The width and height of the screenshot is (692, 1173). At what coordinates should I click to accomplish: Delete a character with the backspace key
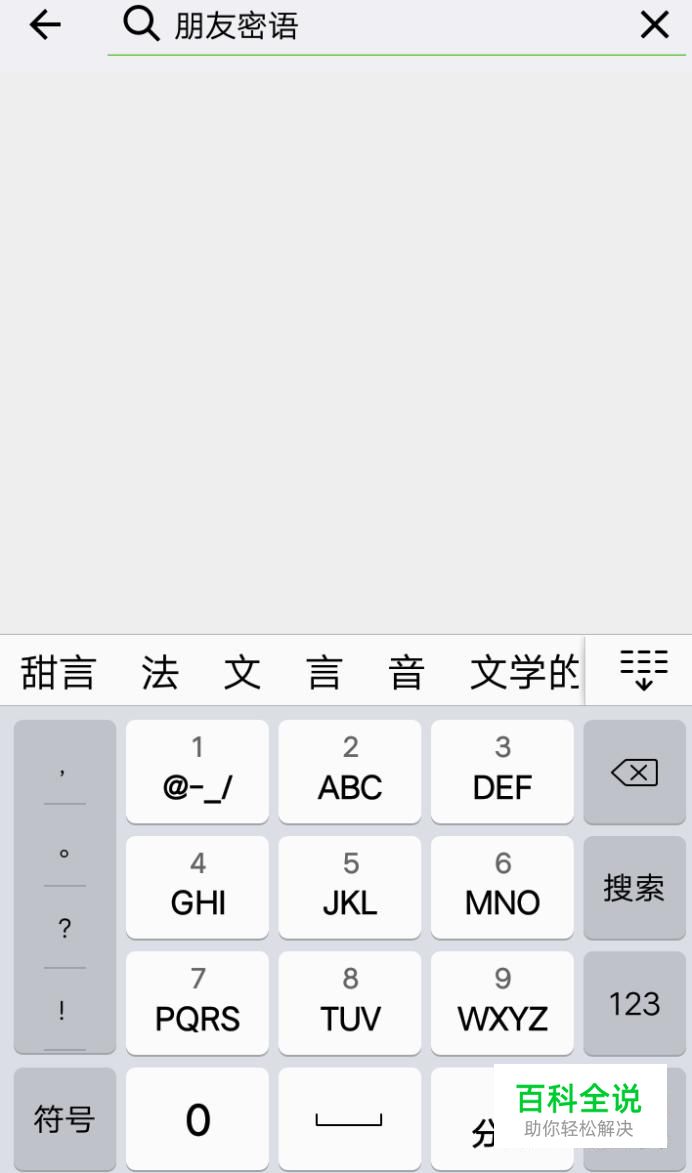634,772
